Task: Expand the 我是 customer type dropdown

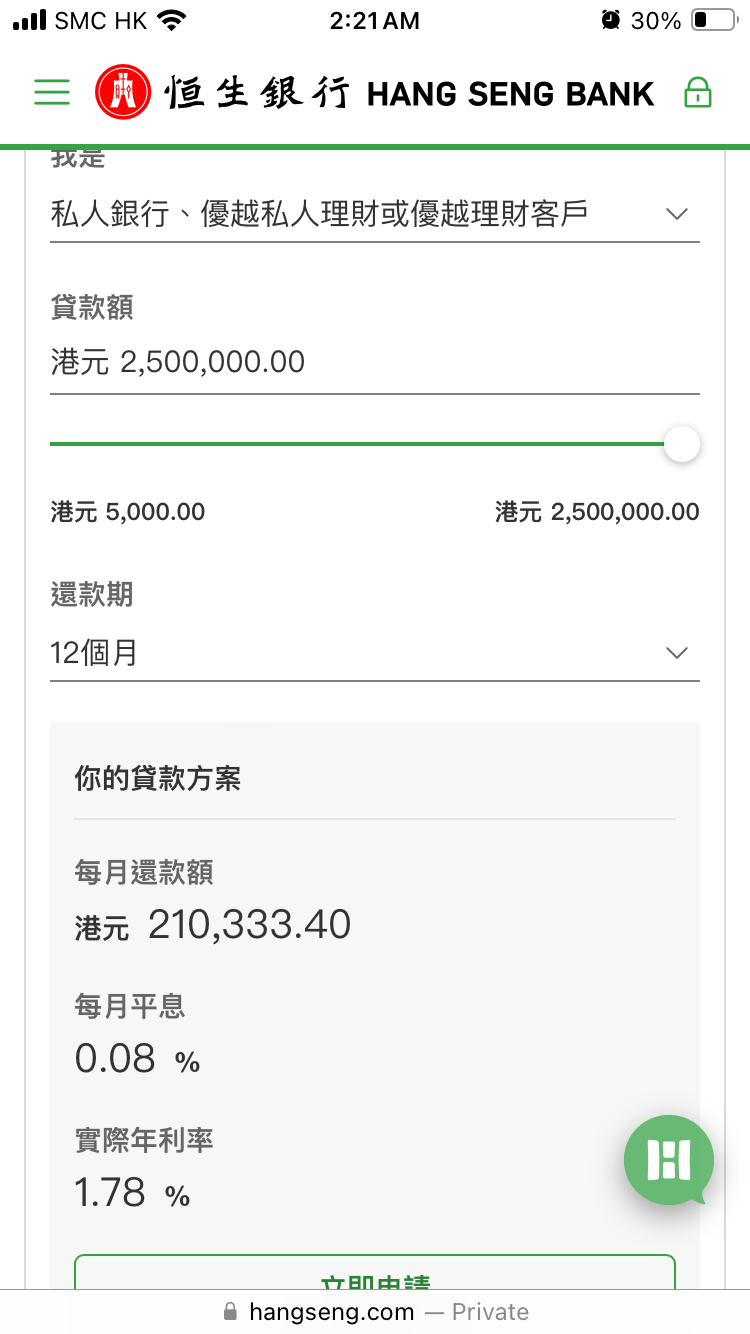Action: (375, 213)
